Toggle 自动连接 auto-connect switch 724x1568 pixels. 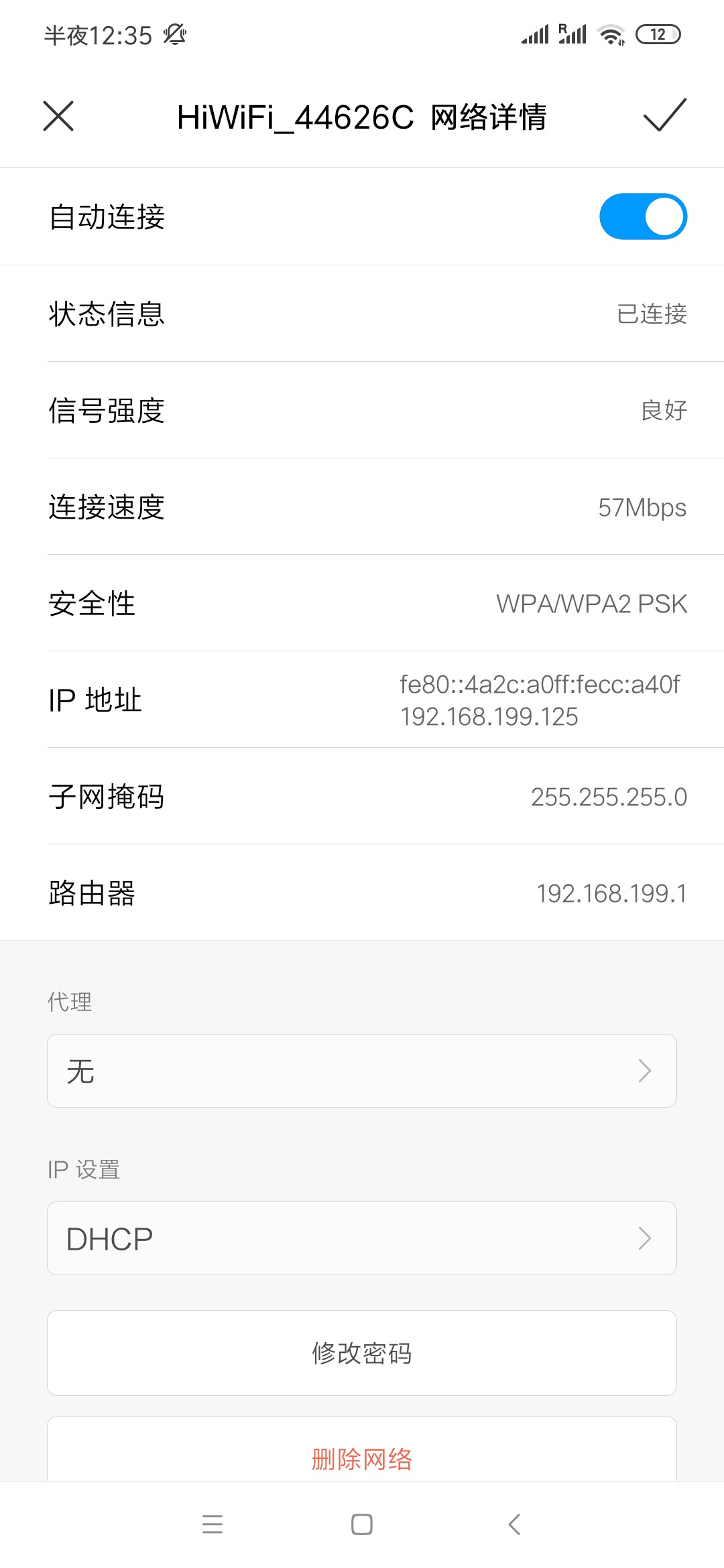click(643, 216)
